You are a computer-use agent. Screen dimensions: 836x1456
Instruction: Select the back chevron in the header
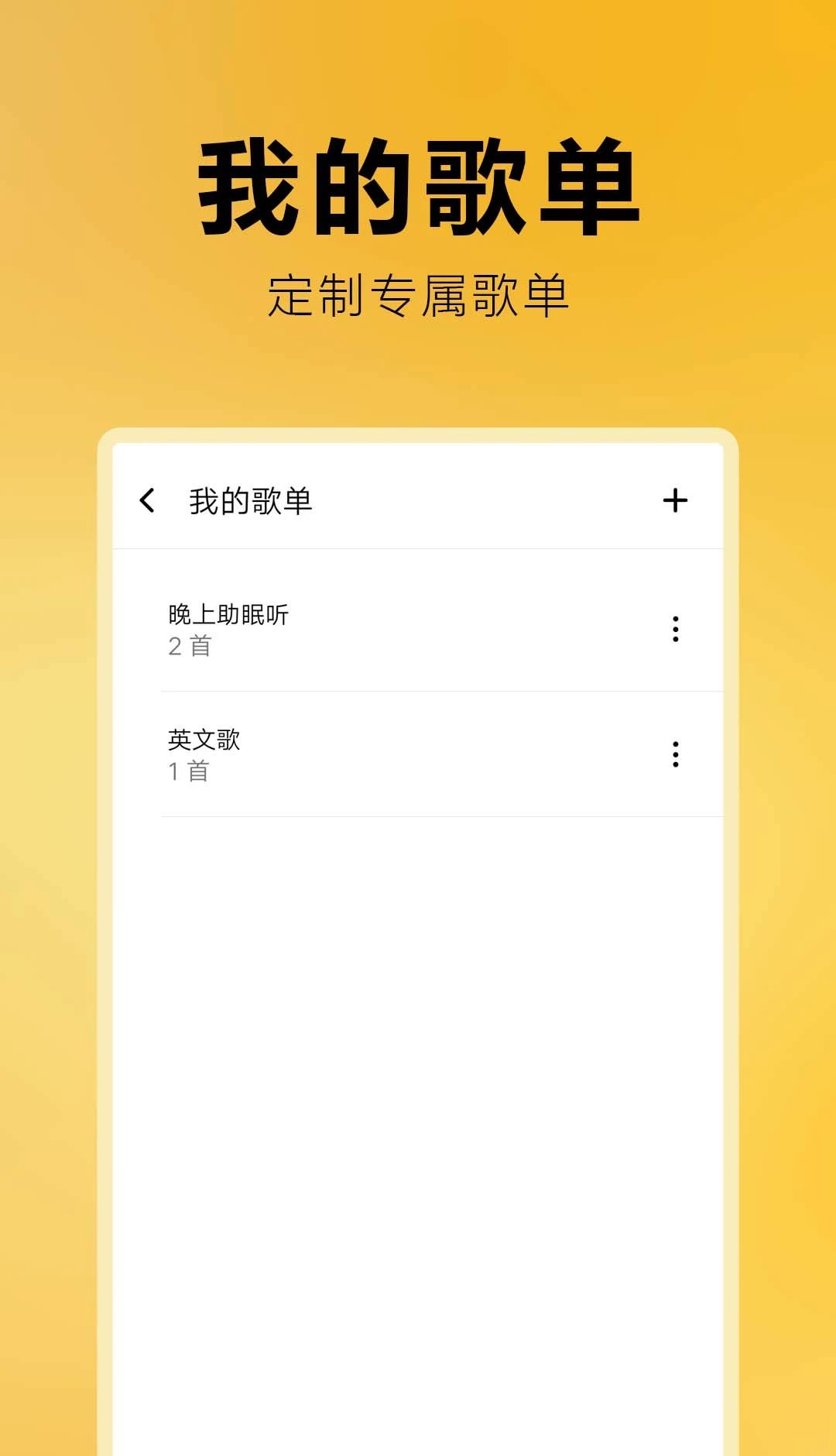point(148,500)
